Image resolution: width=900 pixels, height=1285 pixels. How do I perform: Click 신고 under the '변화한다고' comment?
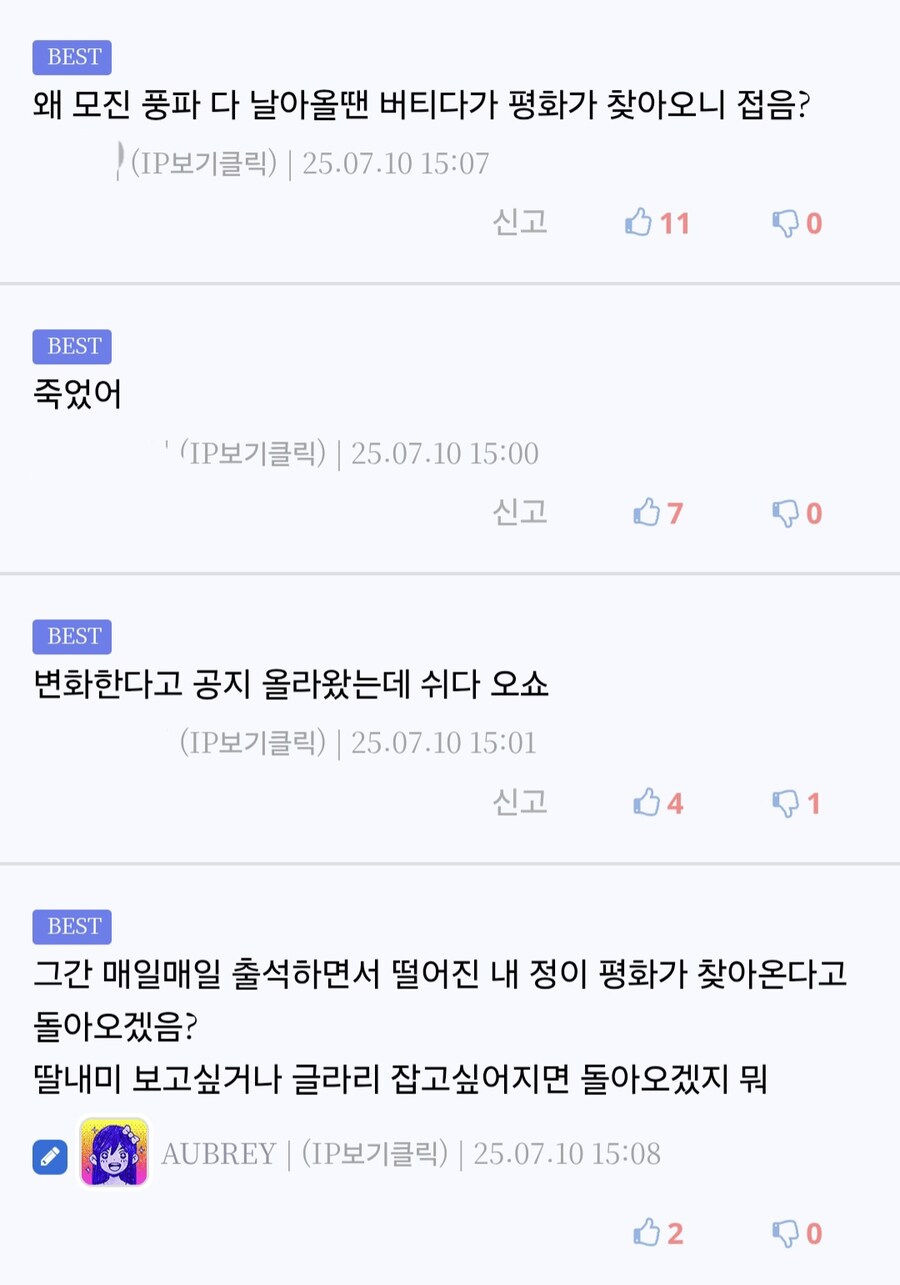point(519,803)
